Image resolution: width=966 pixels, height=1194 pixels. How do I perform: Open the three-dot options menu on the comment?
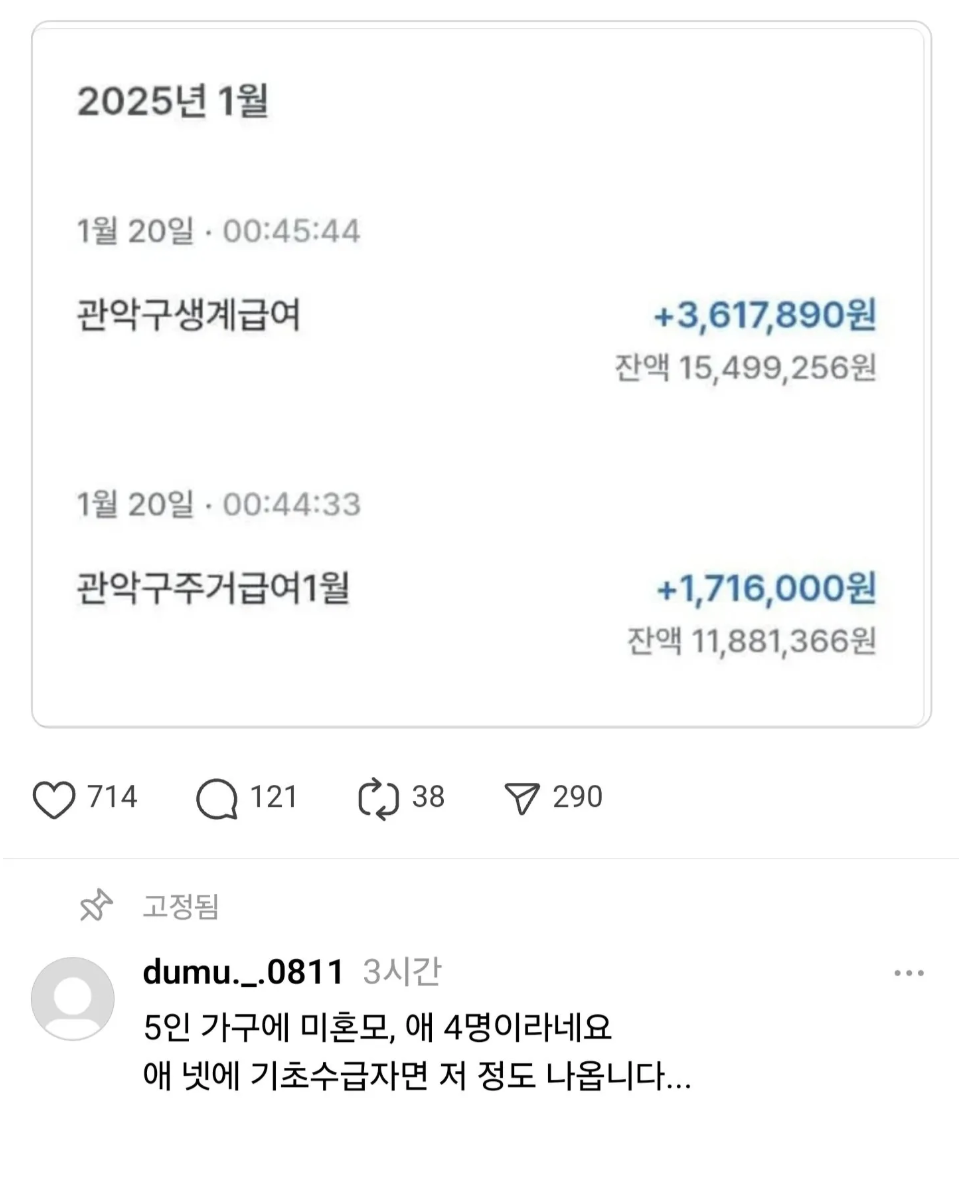tap(908, 971)
